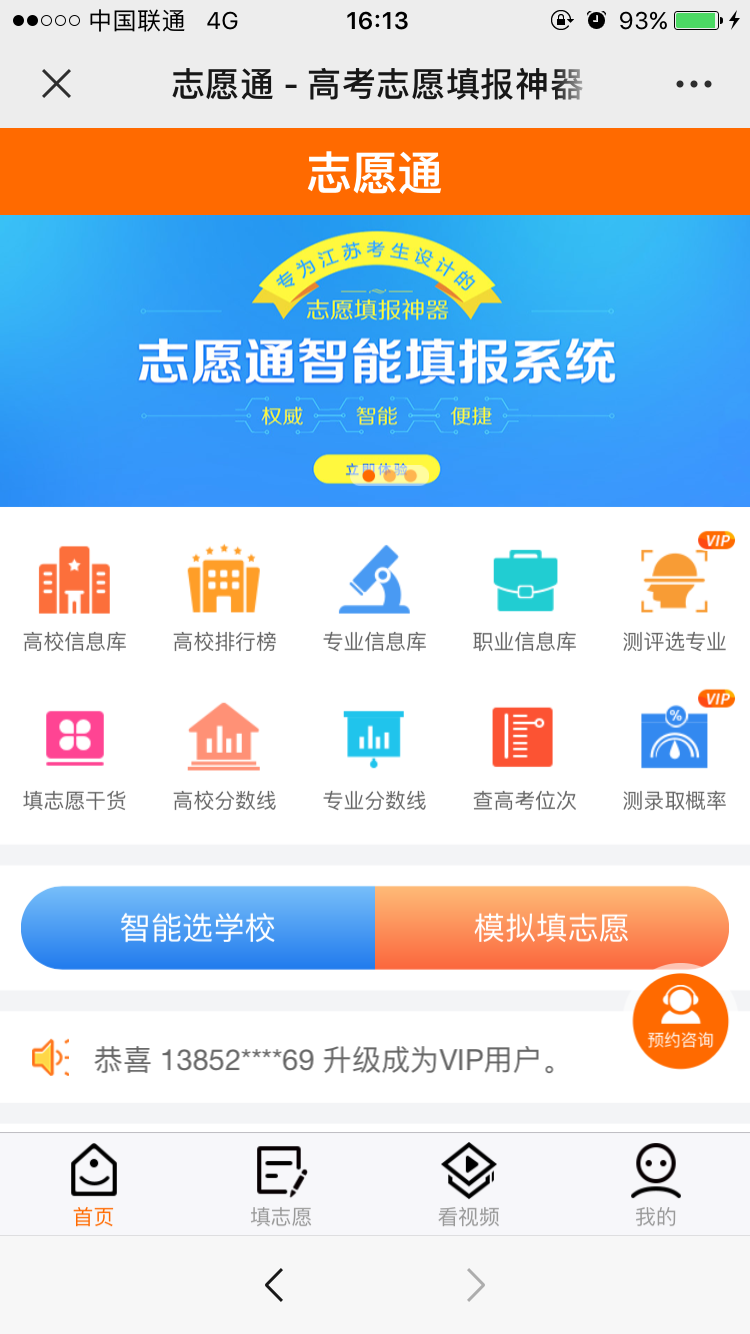
Task: Close the 志愿通 web page
Action: pos(57,85)
